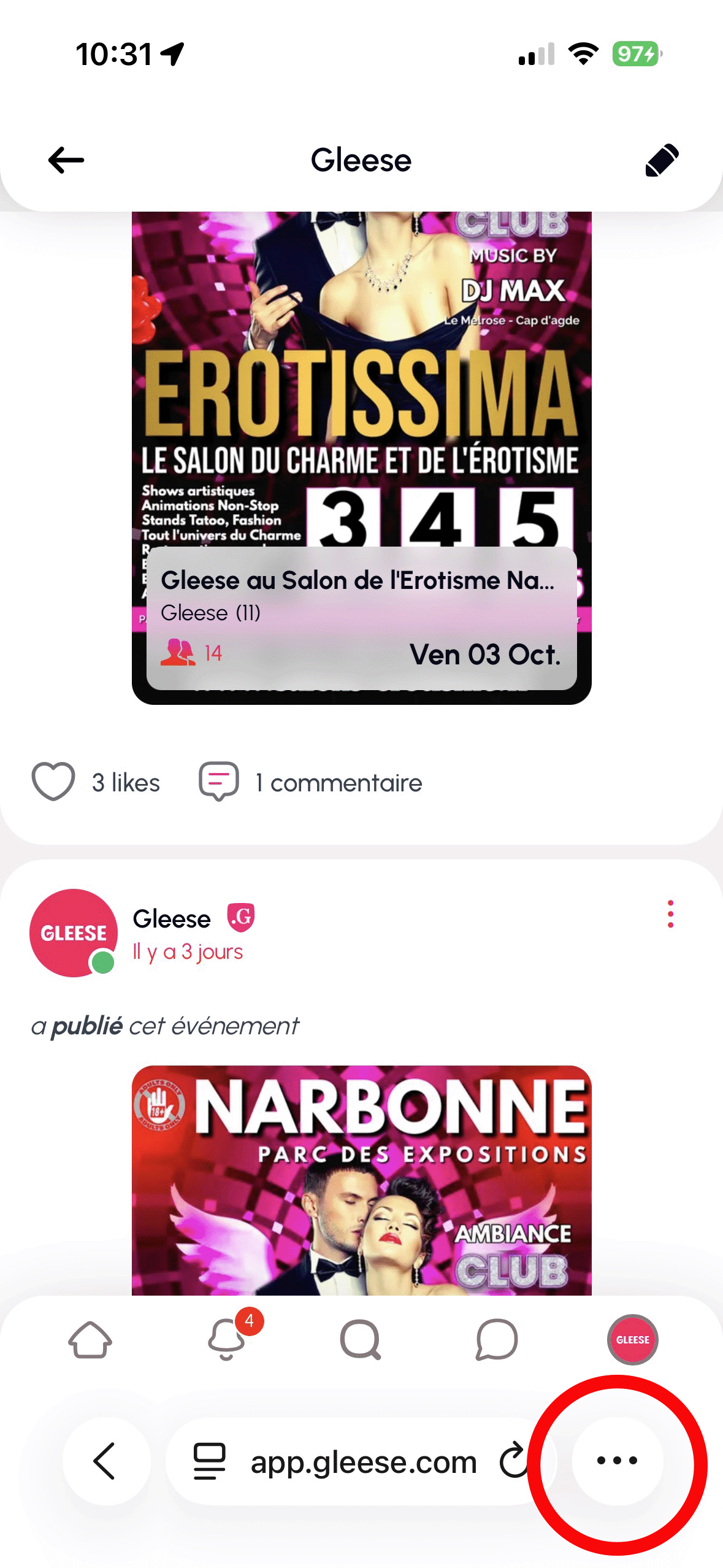Select the home icon in bottom navigation
The height and width of the screenshot is (1568, 723).
pyautogui.click(x=91, y=1340)
